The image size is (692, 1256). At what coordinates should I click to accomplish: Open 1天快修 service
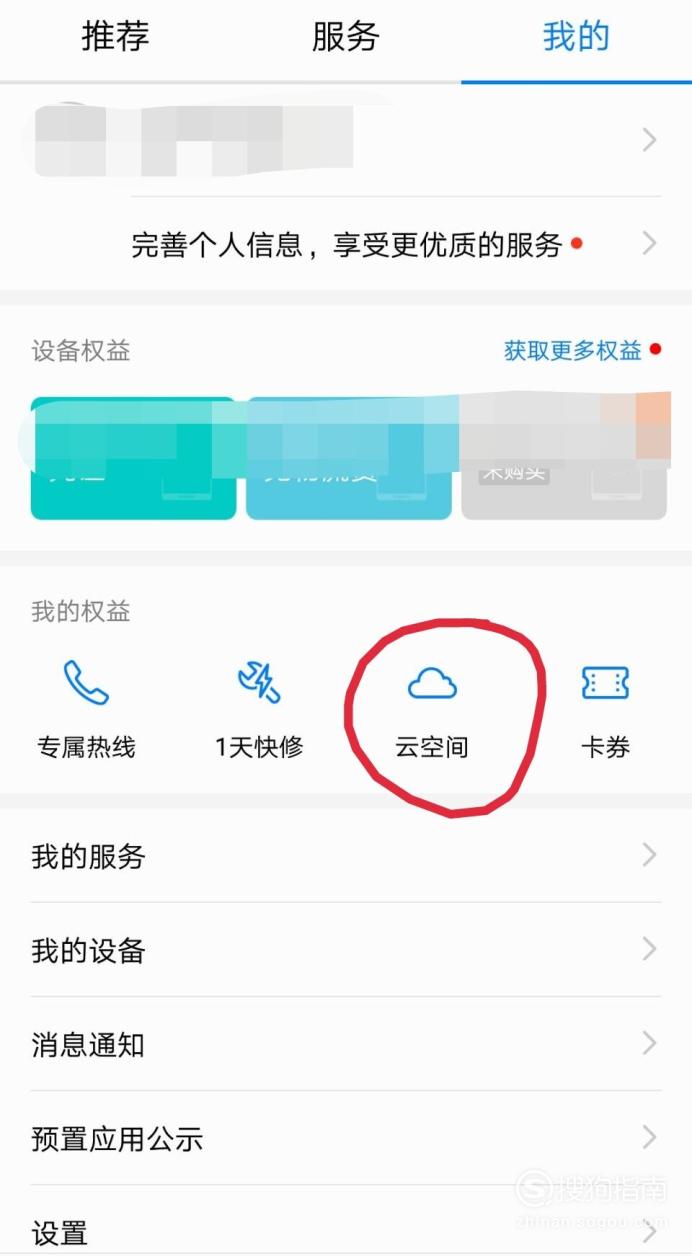click(x=259, y=708)
